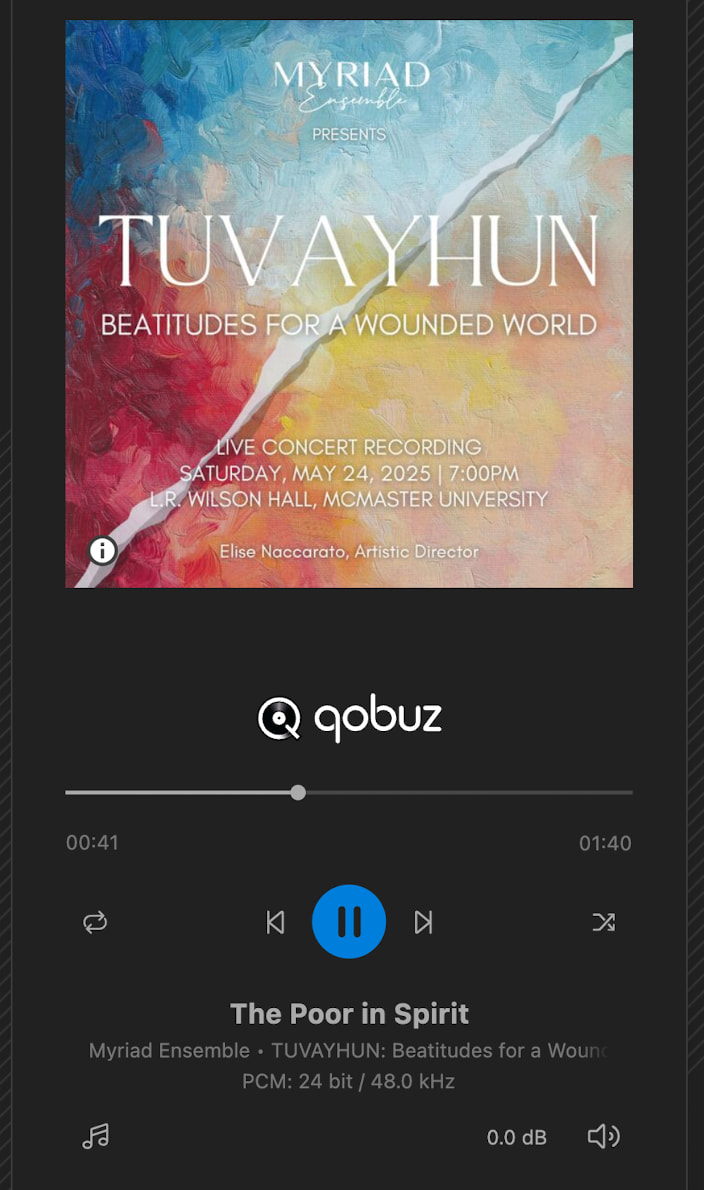Viewport: 704px width, 1190px height.
Task: Open the album info icon on artwork
Action: [x=102, y=550]
